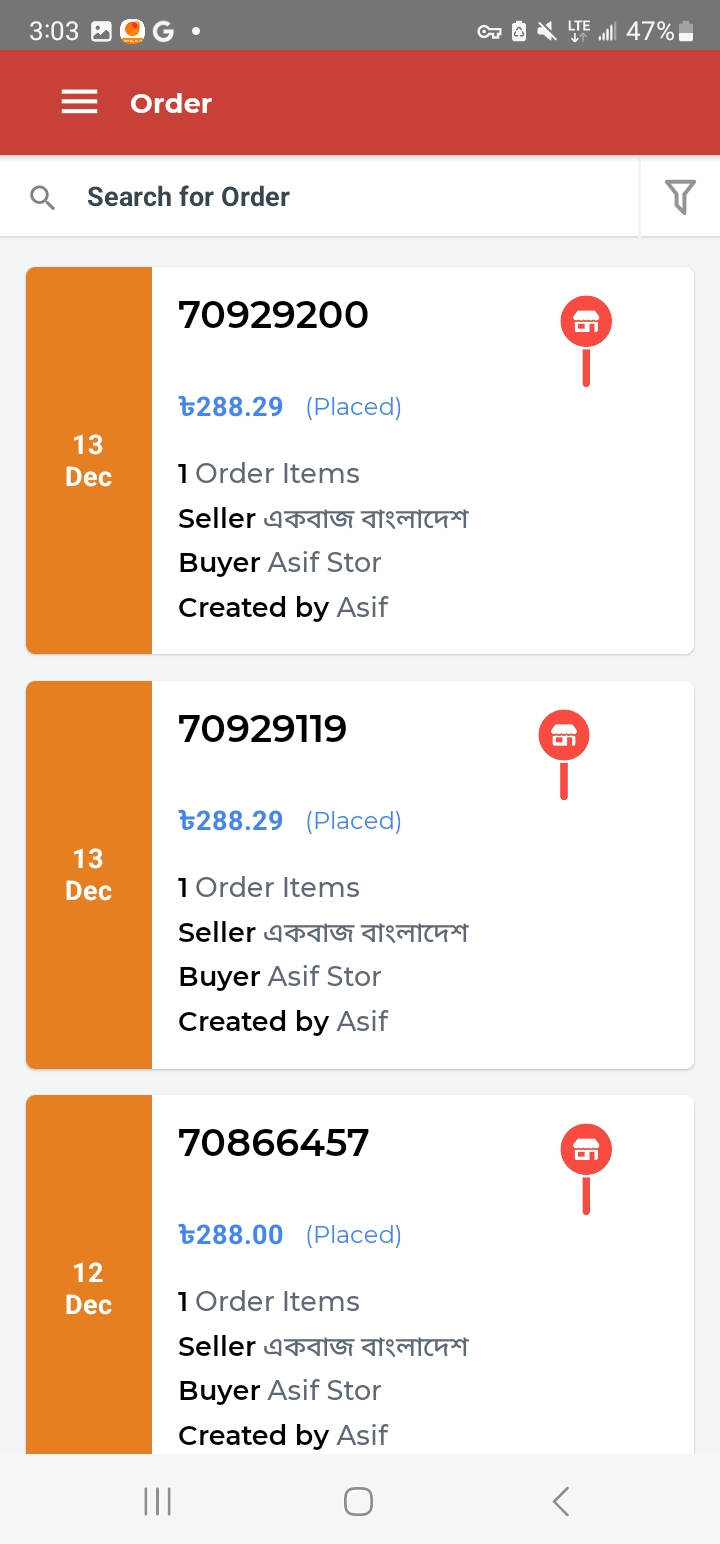Tap the store icon on order 70866457
Viewport: 720px width, 1544px height.
586,1150
